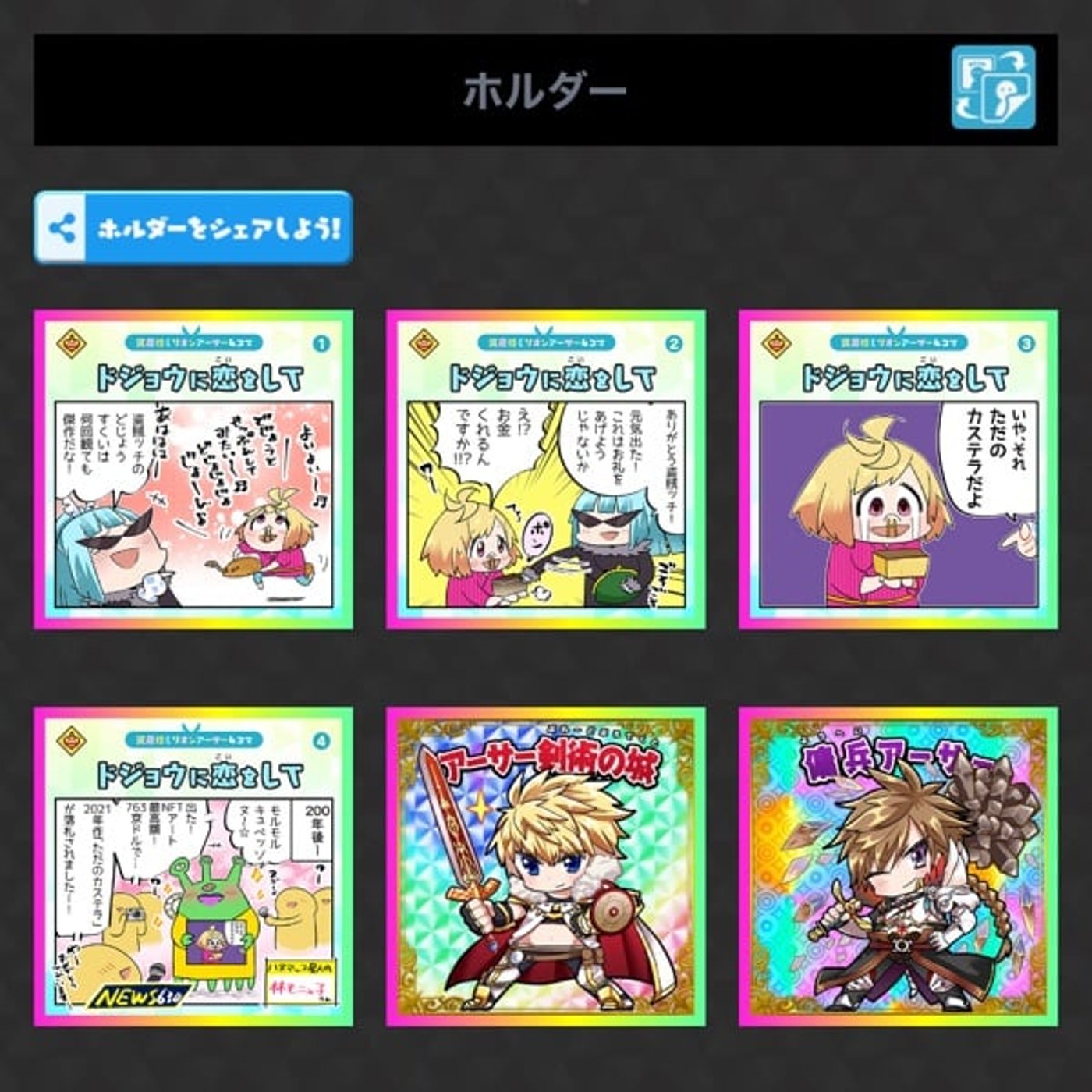Tap the card swap icon in the header
This screenshot has width=1092, height=1092.
[993, 87]
